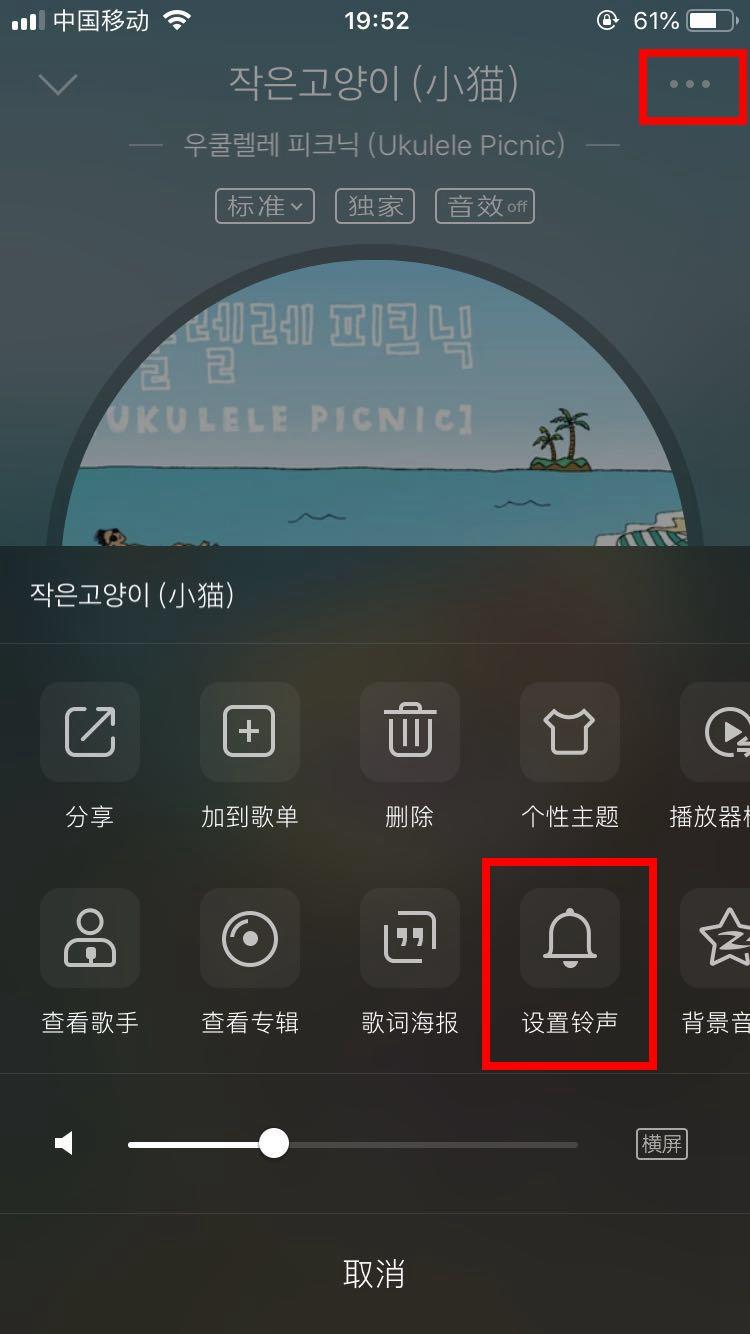This screenshot has height=1334, width=750.
Task: Open the 音效 sound effect setting
Action: [x=485, y=206]
